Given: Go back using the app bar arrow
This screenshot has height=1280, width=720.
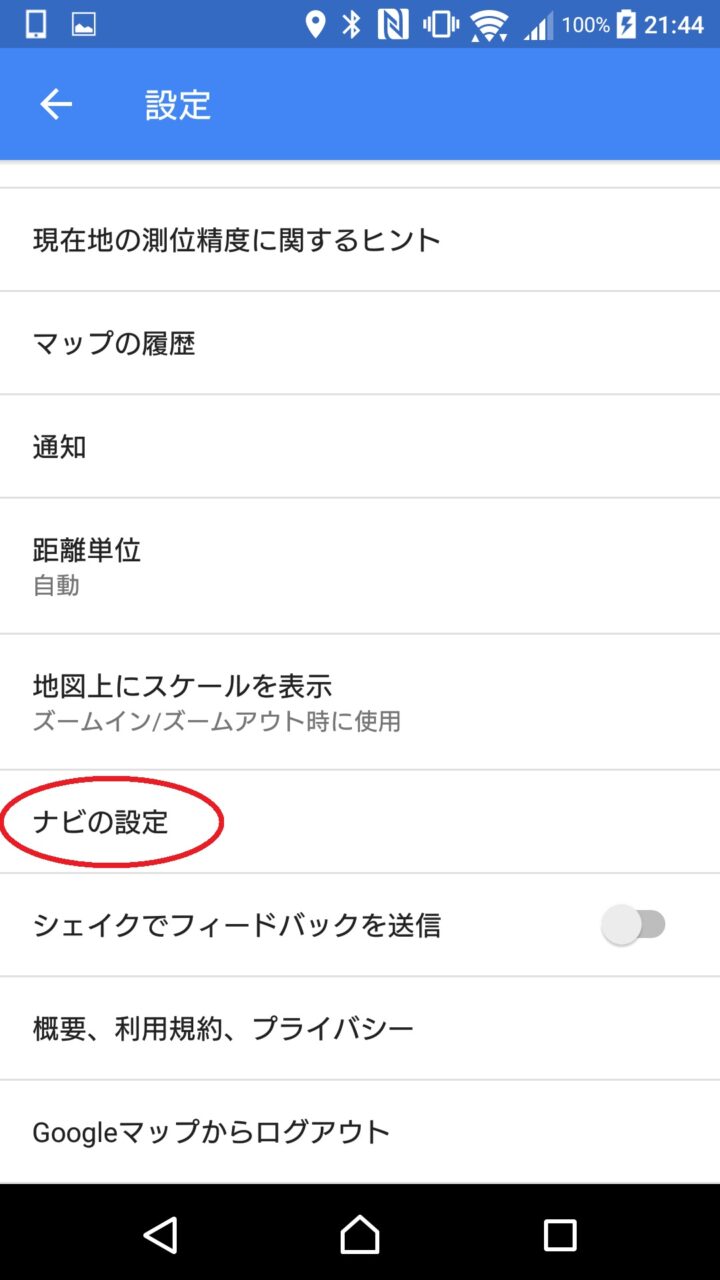Looking at the screenshot, I should coord(56,105).
